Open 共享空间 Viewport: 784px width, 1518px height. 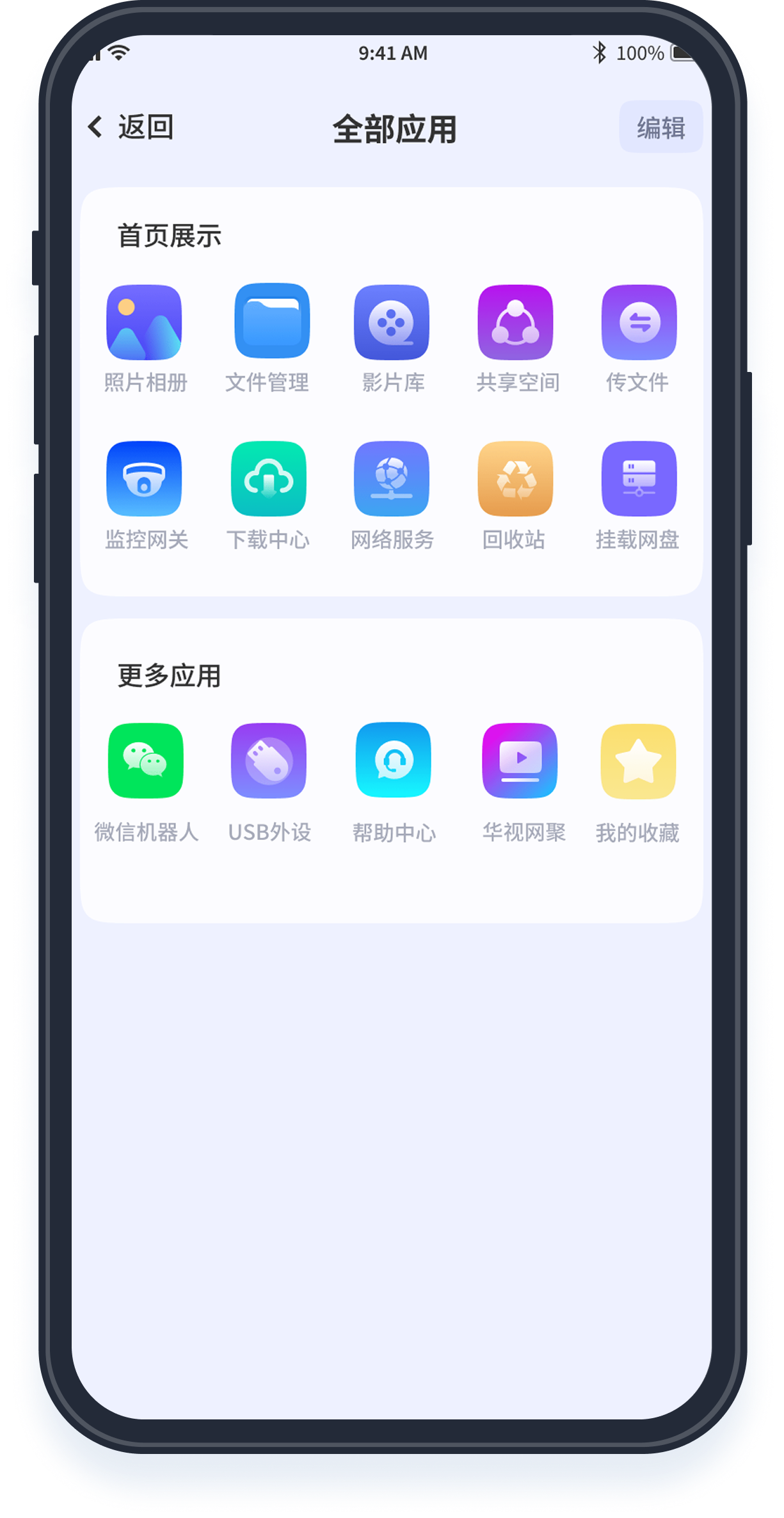[515, 323]
